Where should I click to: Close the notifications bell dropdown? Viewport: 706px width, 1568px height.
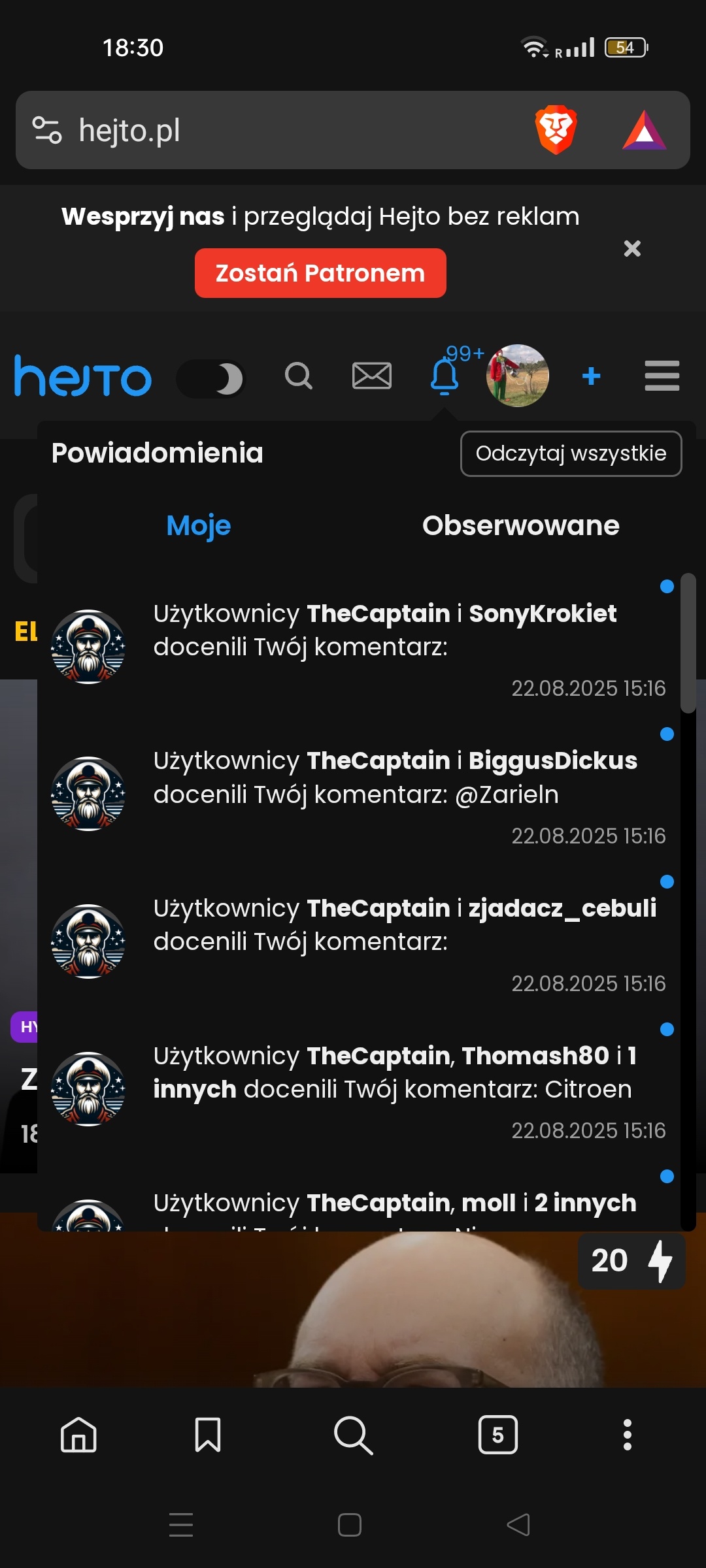pos(444,376)
